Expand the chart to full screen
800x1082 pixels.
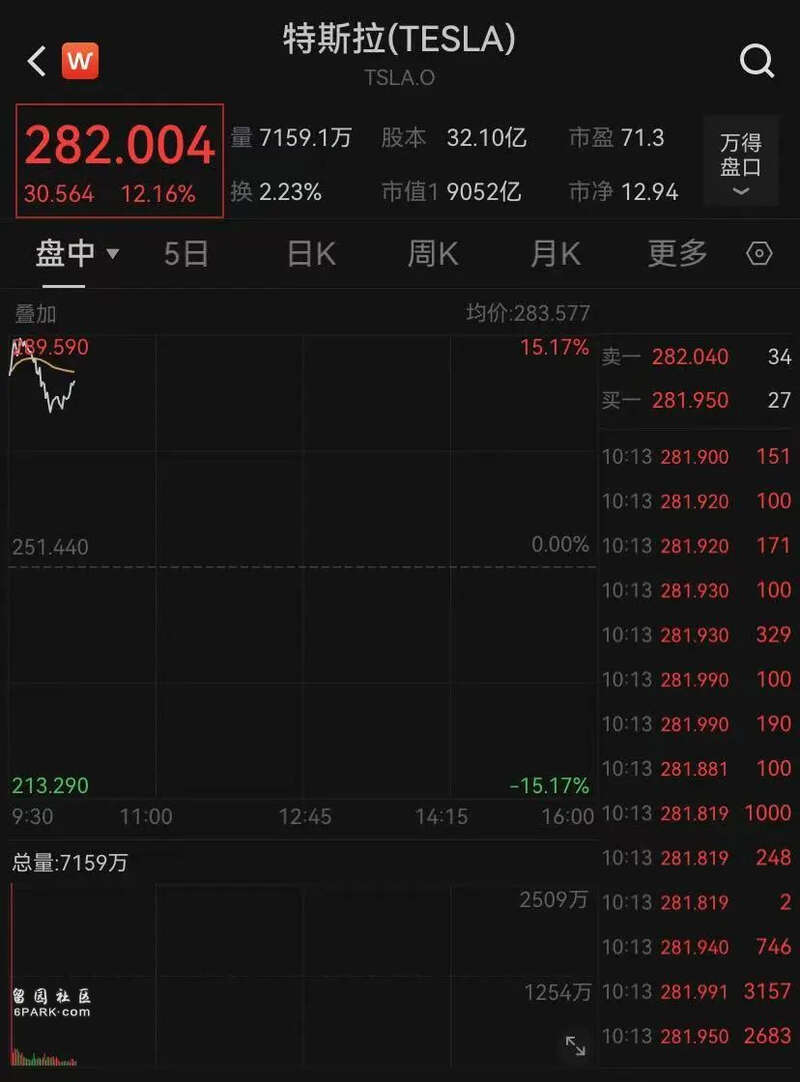coord(576,1046)
